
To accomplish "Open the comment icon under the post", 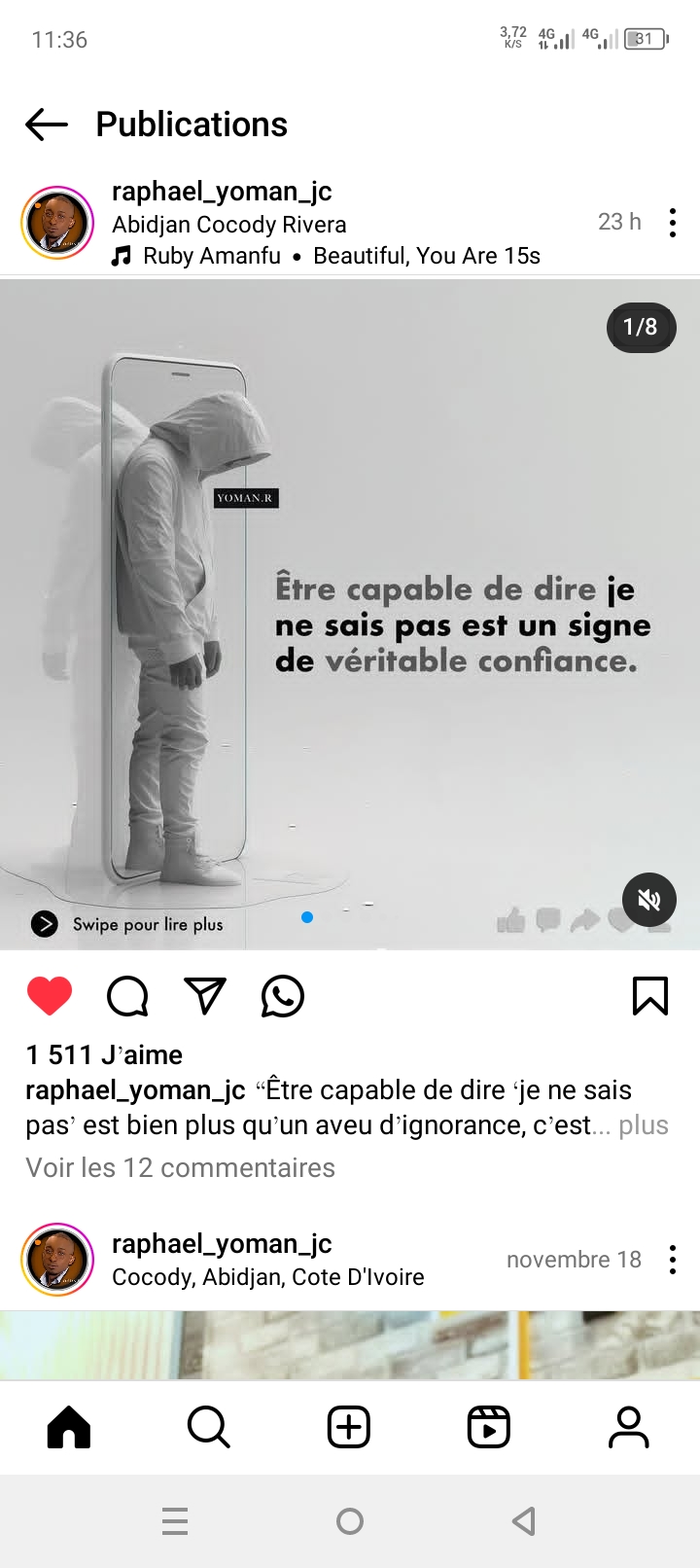I will (x=127, y=996).
